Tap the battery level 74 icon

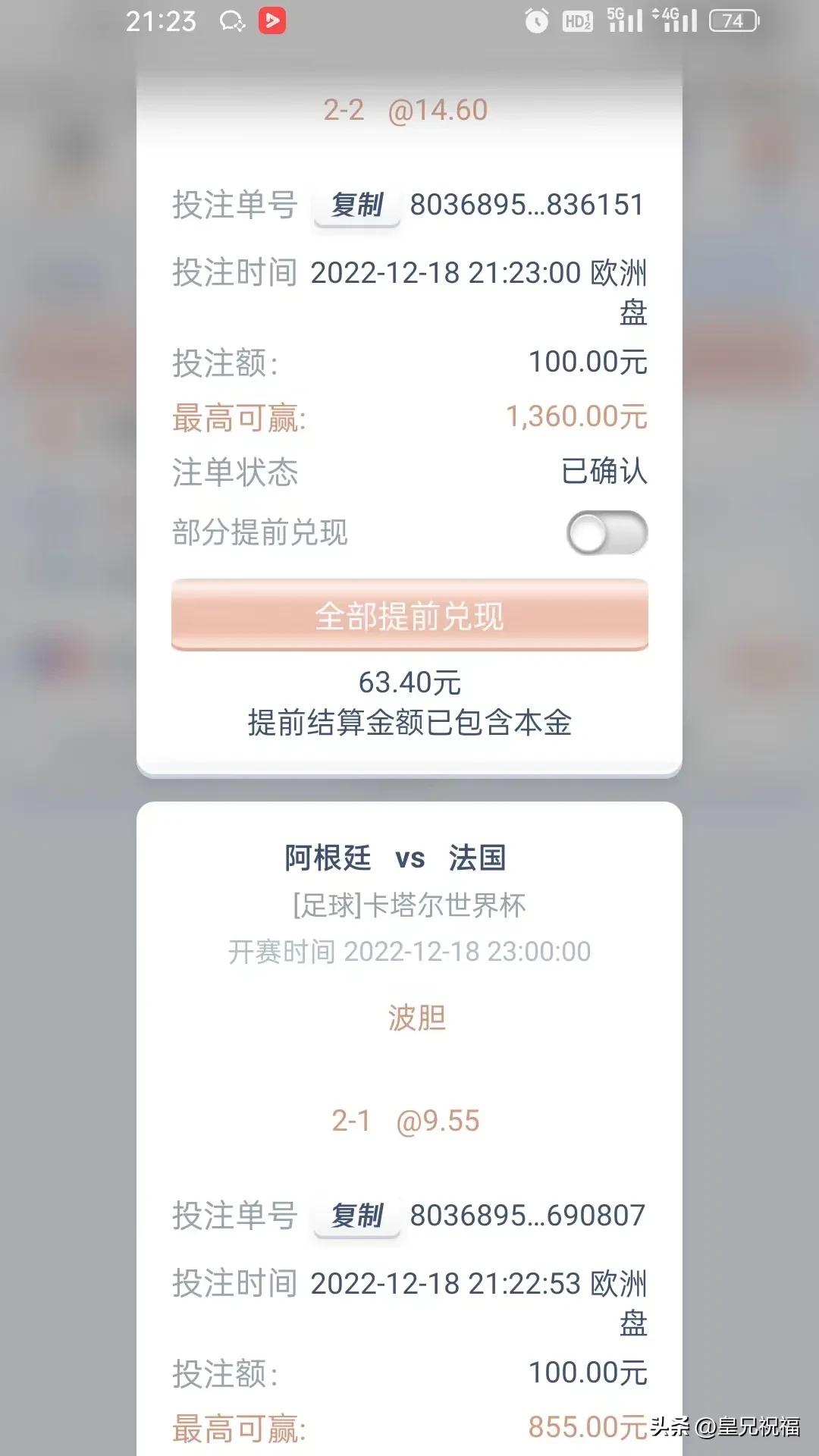pos(732,21)
